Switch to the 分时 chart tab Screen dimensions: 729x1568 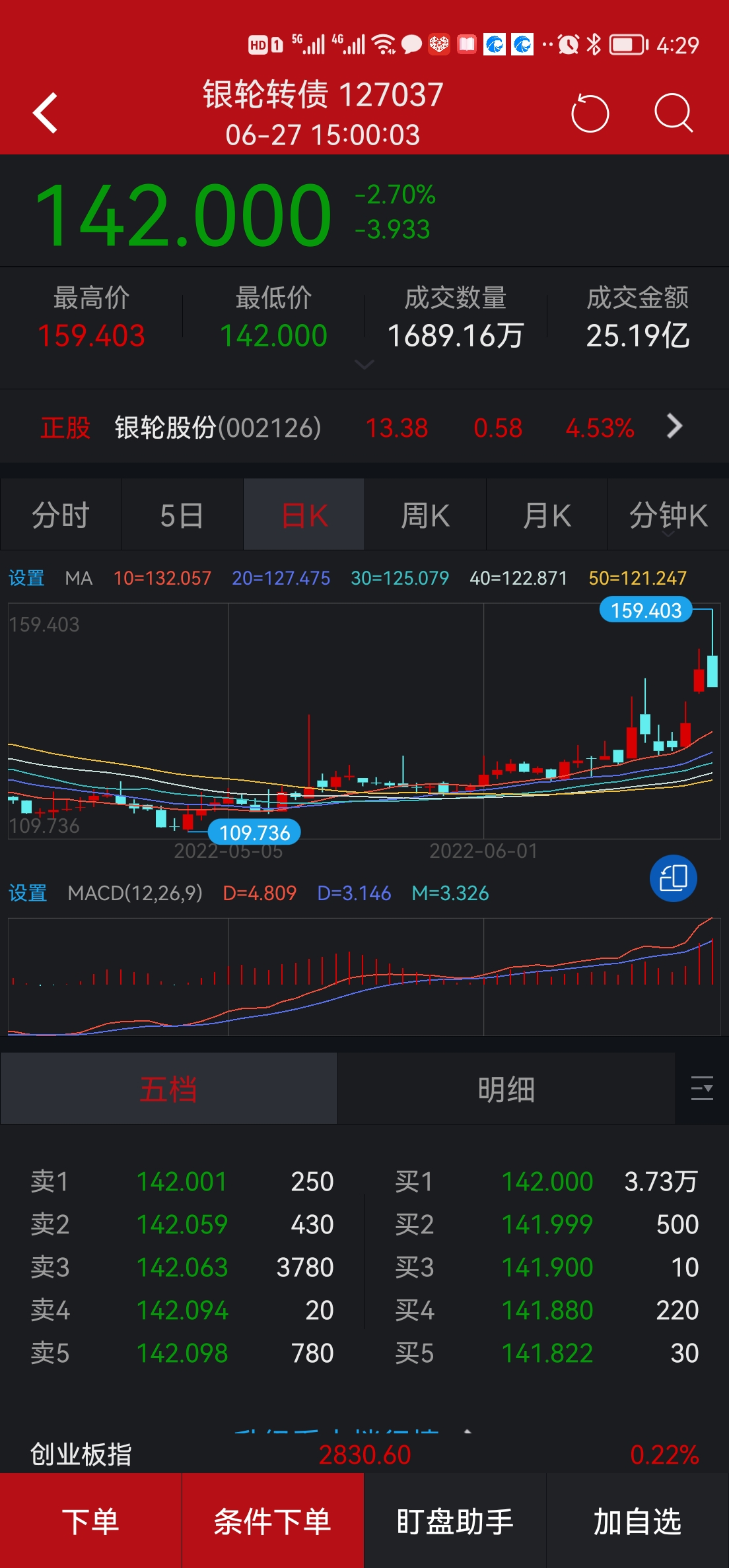click(x=61, y=515)
